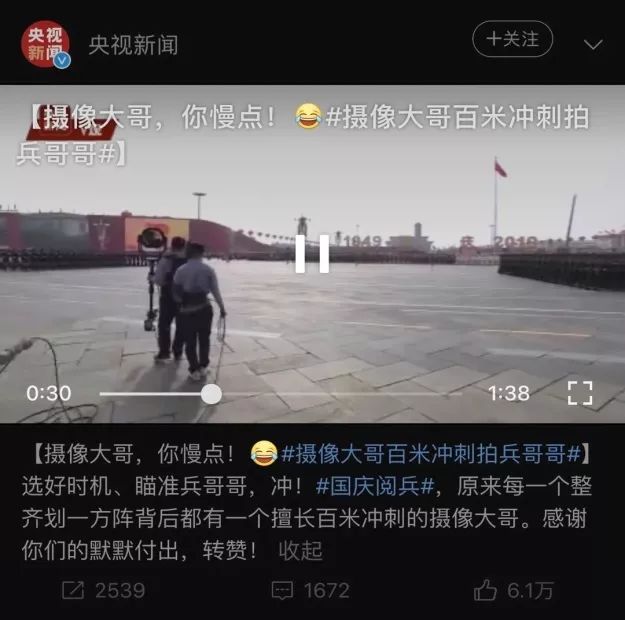Open hashtag #摄像大哥百米冲刺拍兵哥哥#
This screenshot has height=620, width=625.
pyautogui.click(x=430, y=454)
